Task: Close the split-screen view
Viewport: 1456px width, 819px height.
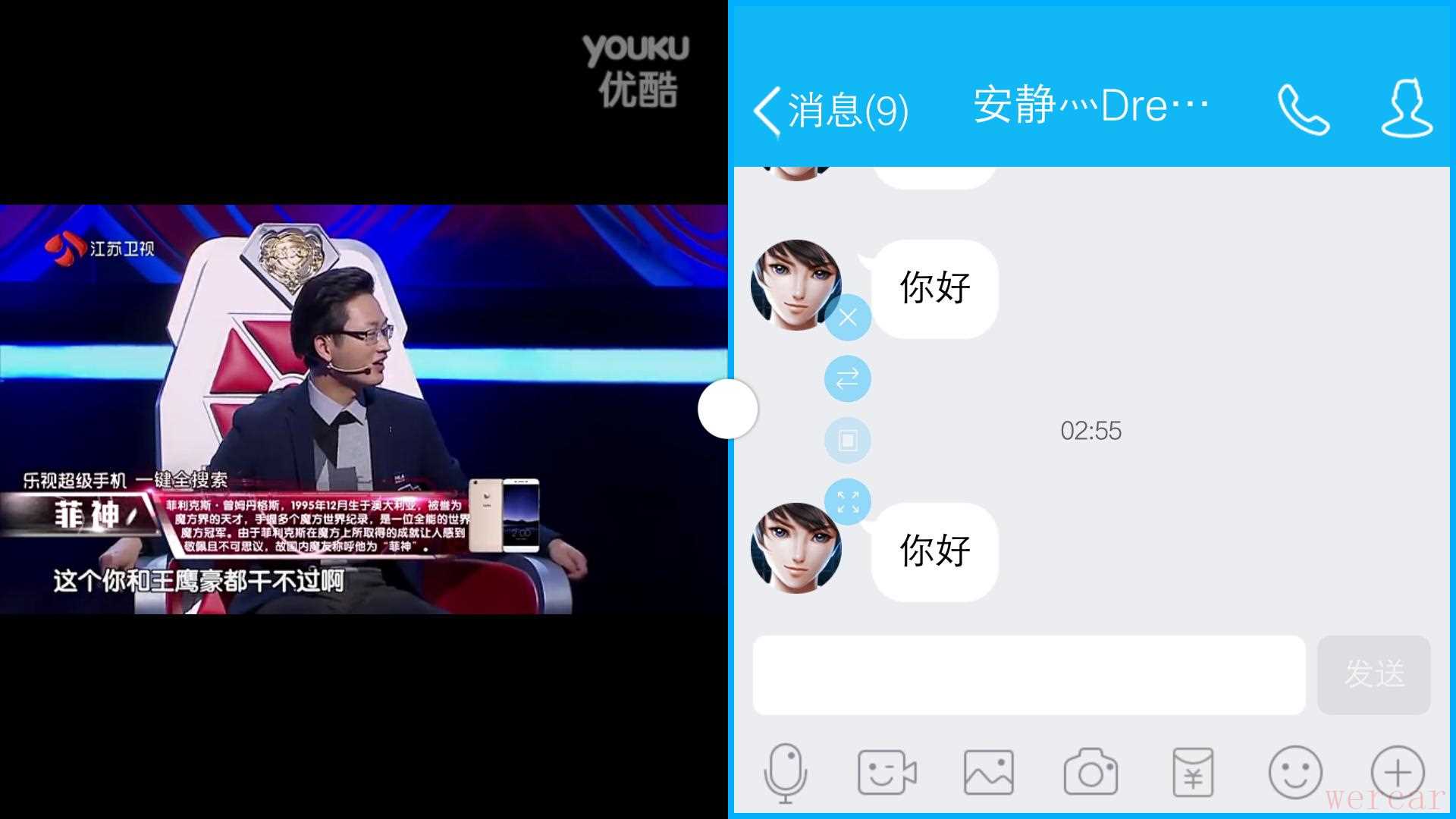Action: point(847,318)
